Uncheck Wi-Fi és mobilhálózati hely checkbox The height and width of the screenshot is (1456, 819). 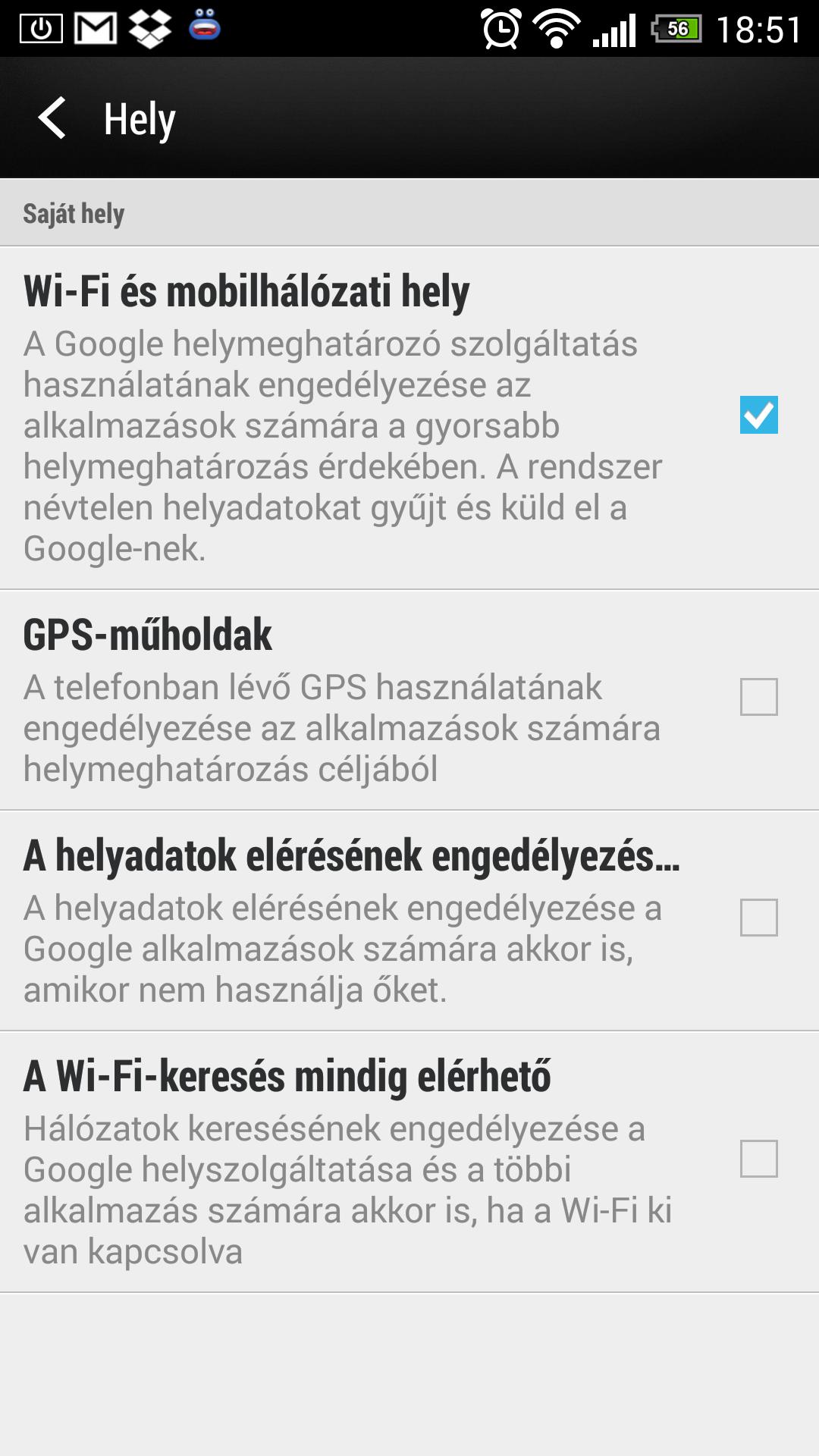pyautogui.click(x=758, y=415)
